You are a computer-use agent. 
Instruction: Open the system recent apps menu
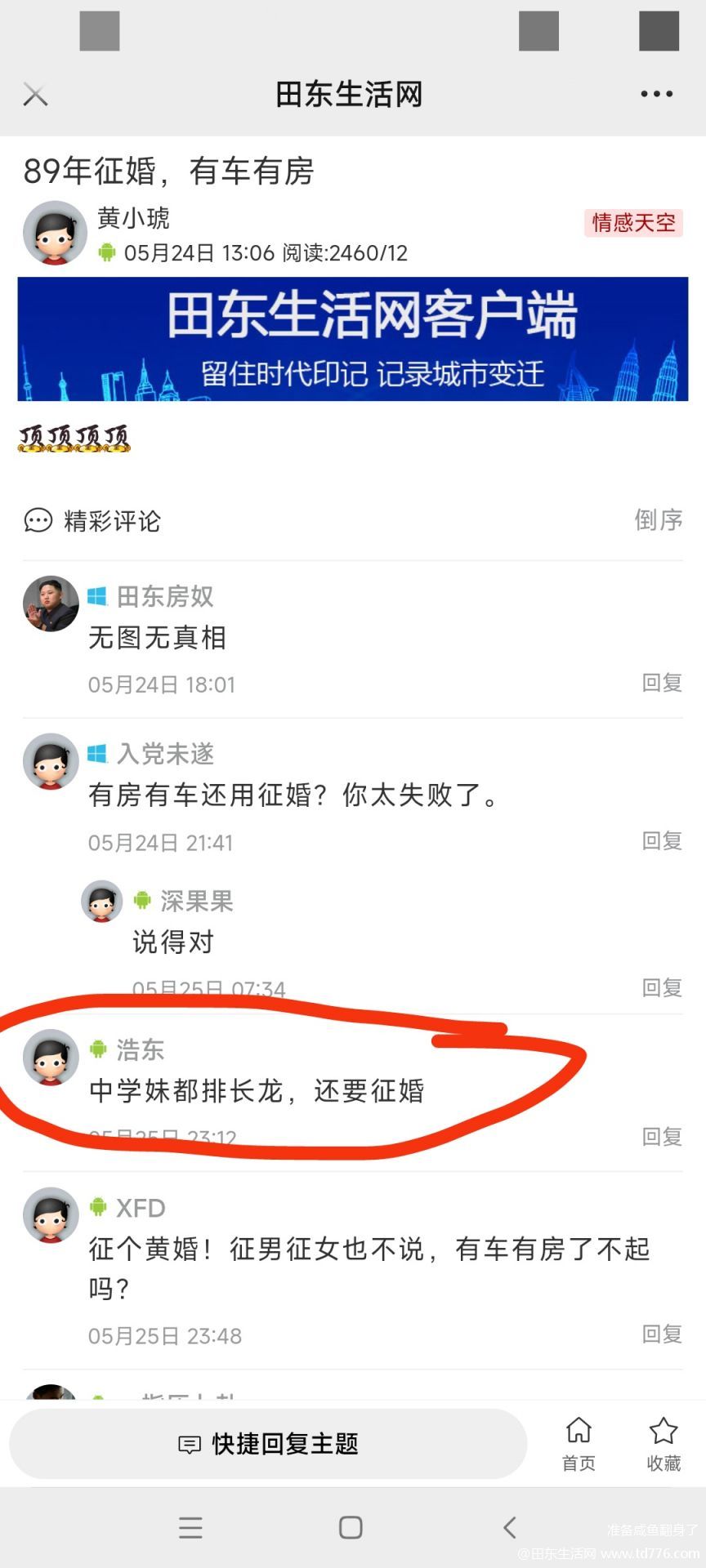[x=190, y=1527]
